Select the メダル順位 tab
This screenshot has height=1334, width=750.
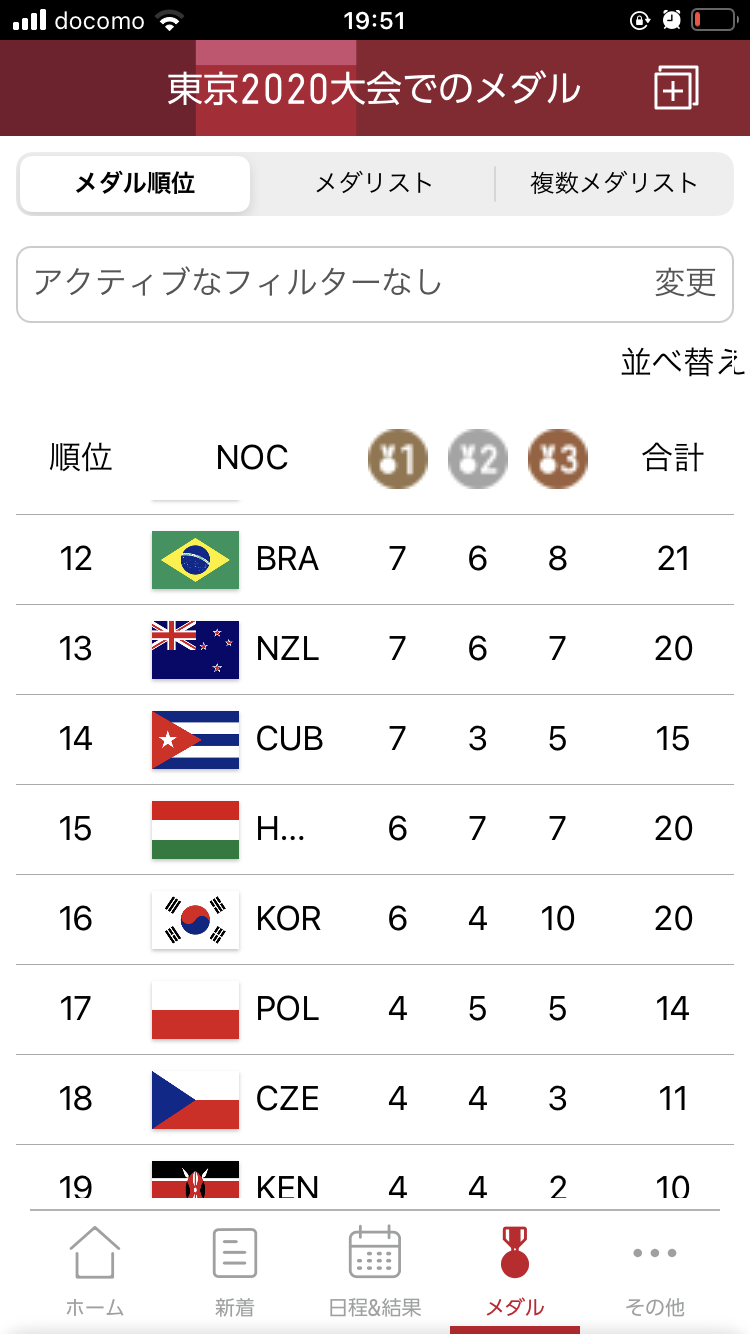[135, 183]
